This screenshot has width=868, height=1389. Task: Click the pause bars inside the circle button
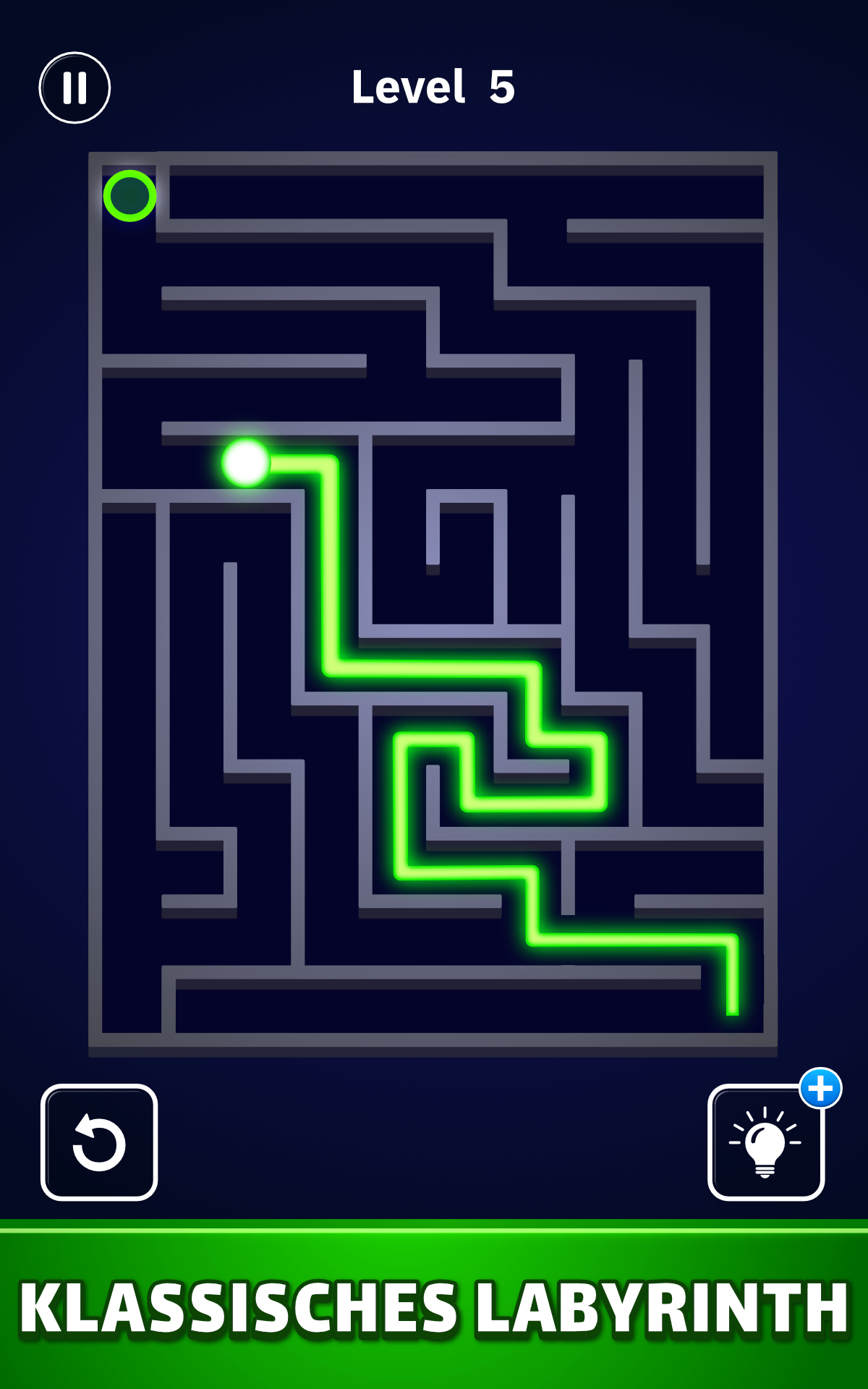(x=75, y=89)
